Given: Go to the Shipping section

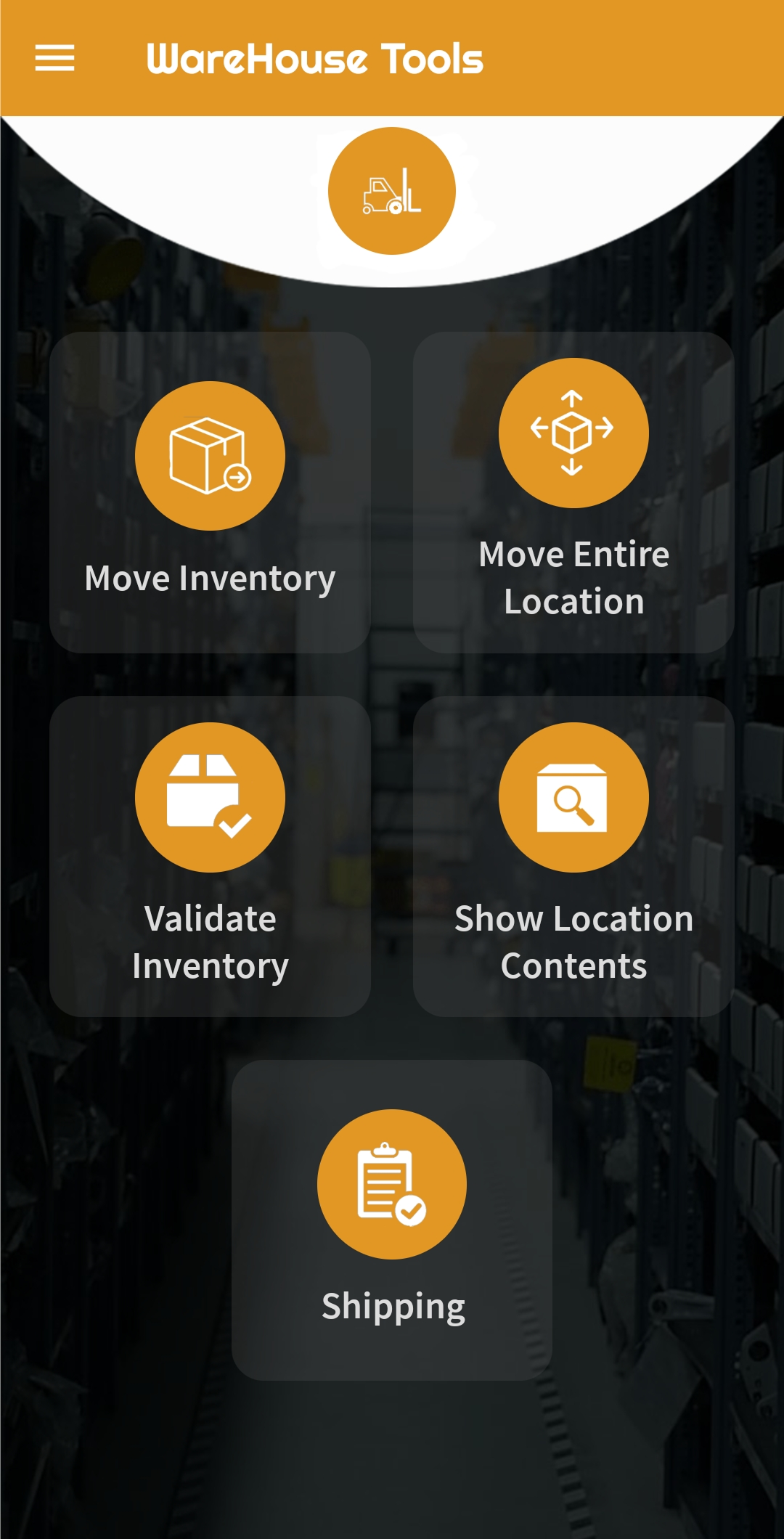Looking at the screenshot, I should 392,1220.
